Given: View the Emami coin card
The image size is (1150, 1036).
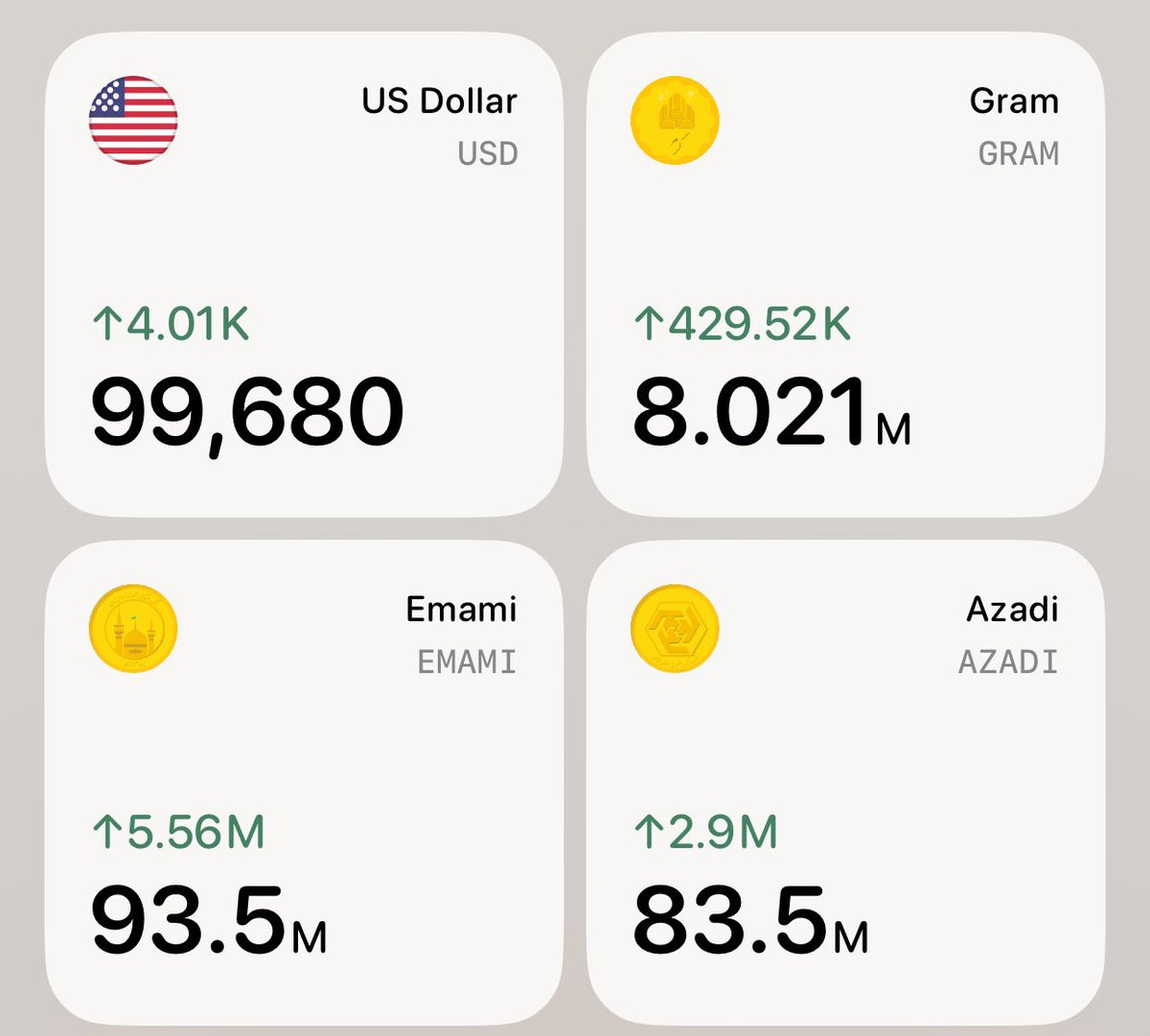Looking at the screenshot, I should 304,783.
